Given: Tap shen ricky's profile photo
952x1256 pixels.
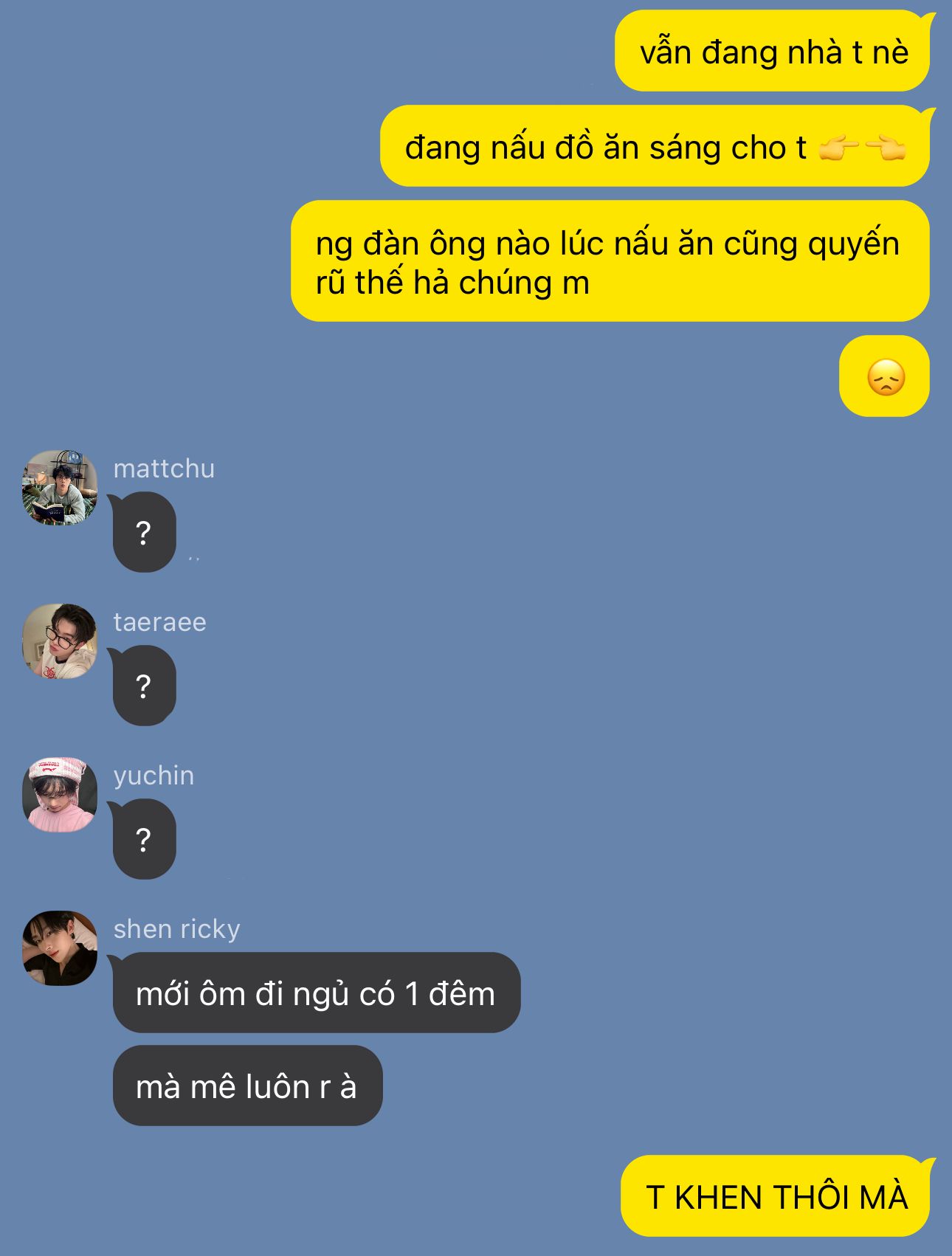Looking at the screenshot, I should [x=60, y=948].
